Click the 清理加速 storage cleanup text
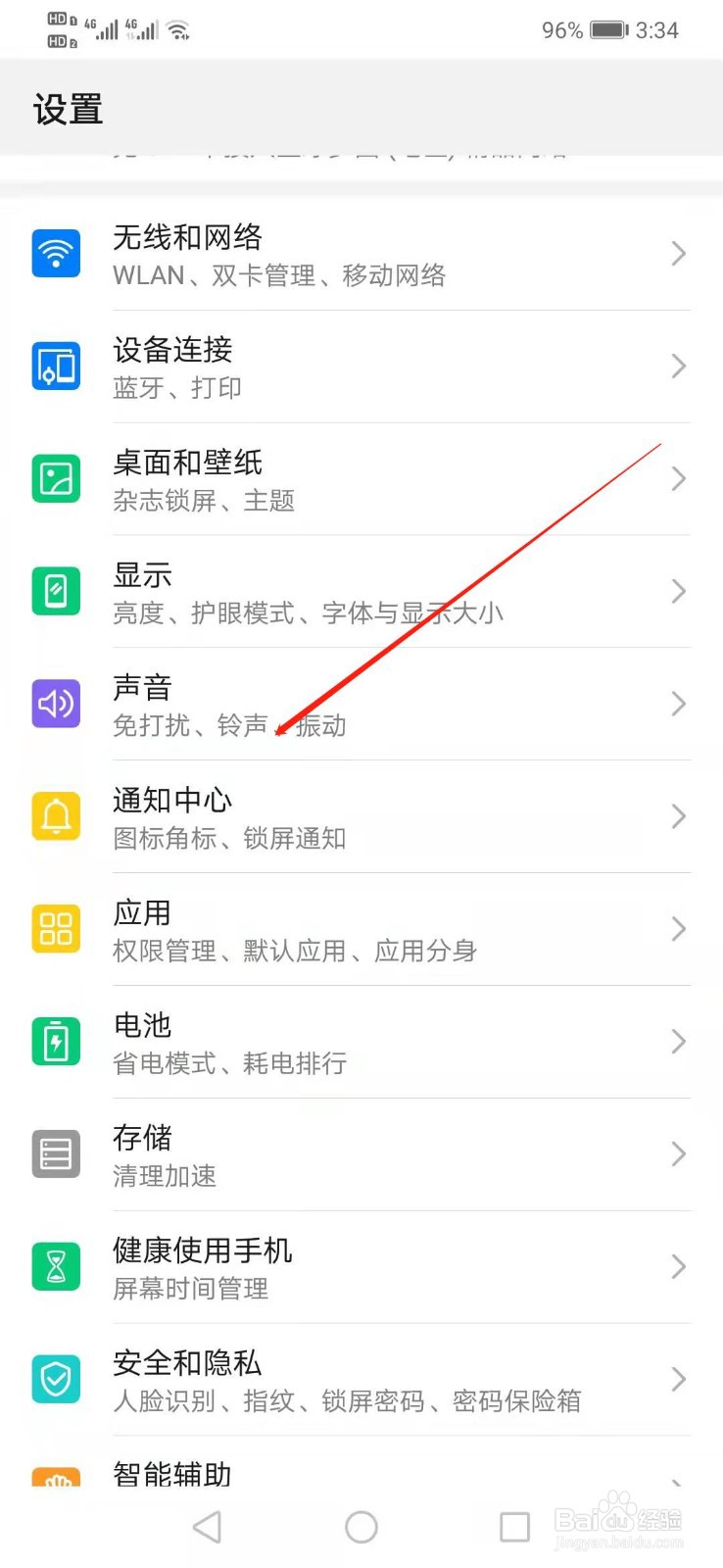This screenshot has height=1568, width=723. [165, 1176]
